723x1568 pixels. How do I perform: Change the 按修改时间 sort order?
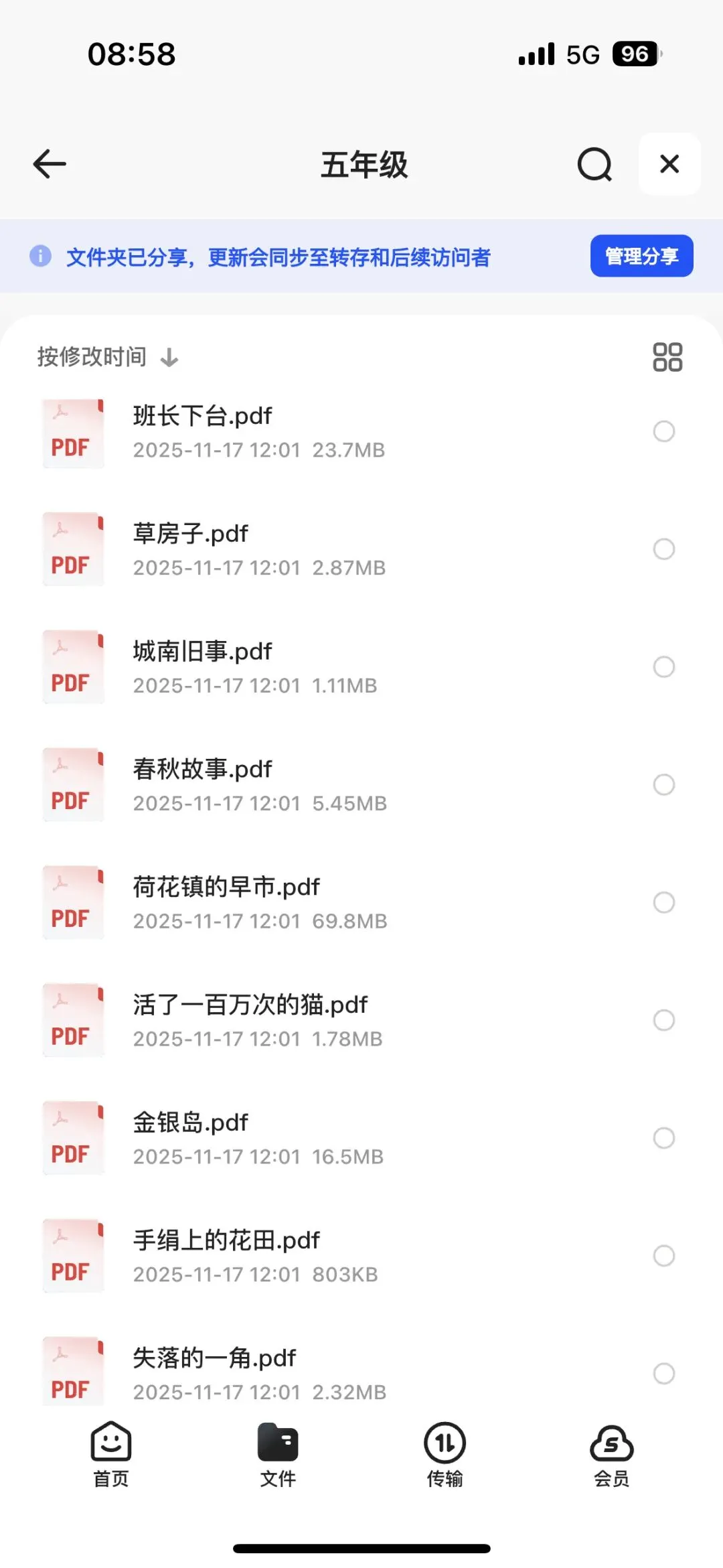[x=107, y=357]
